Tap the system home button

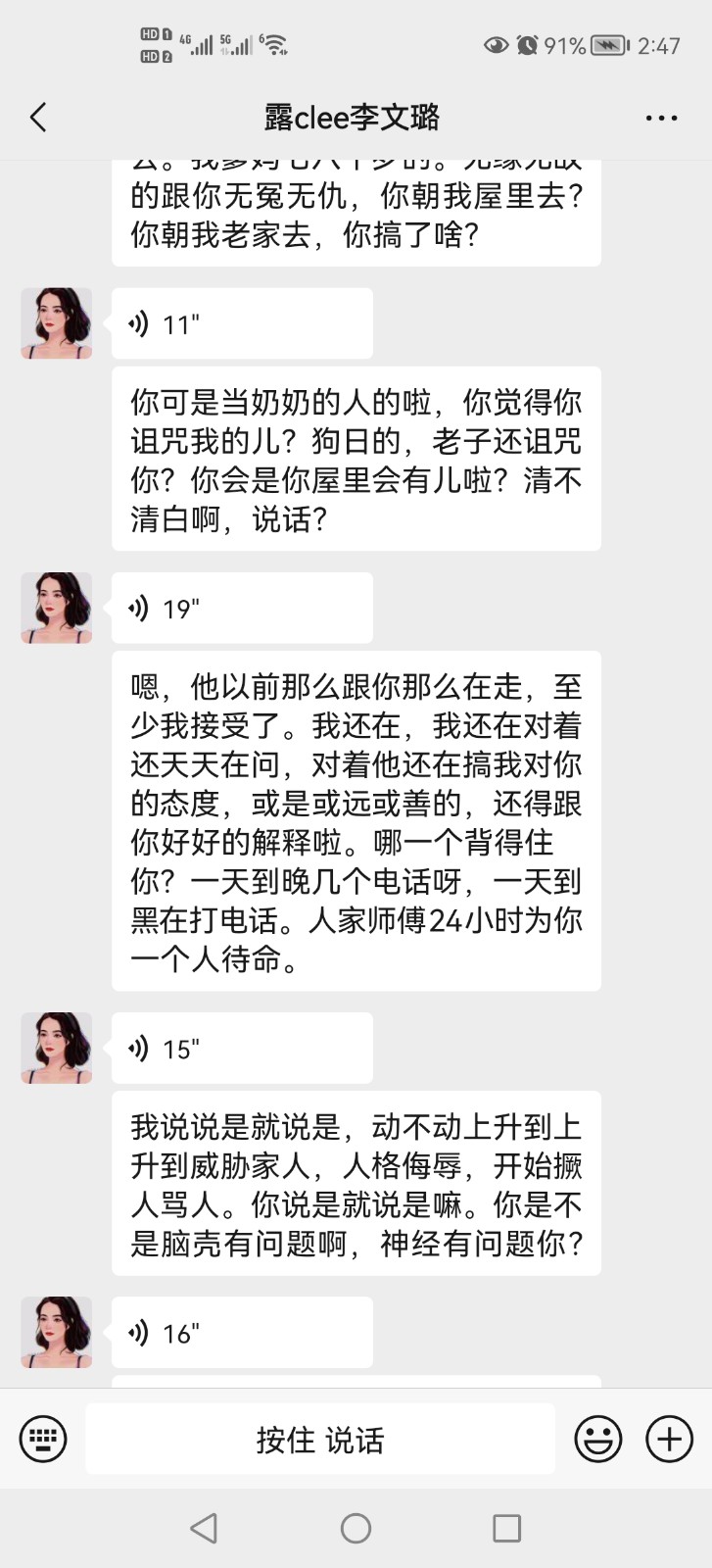[356, 1528]
